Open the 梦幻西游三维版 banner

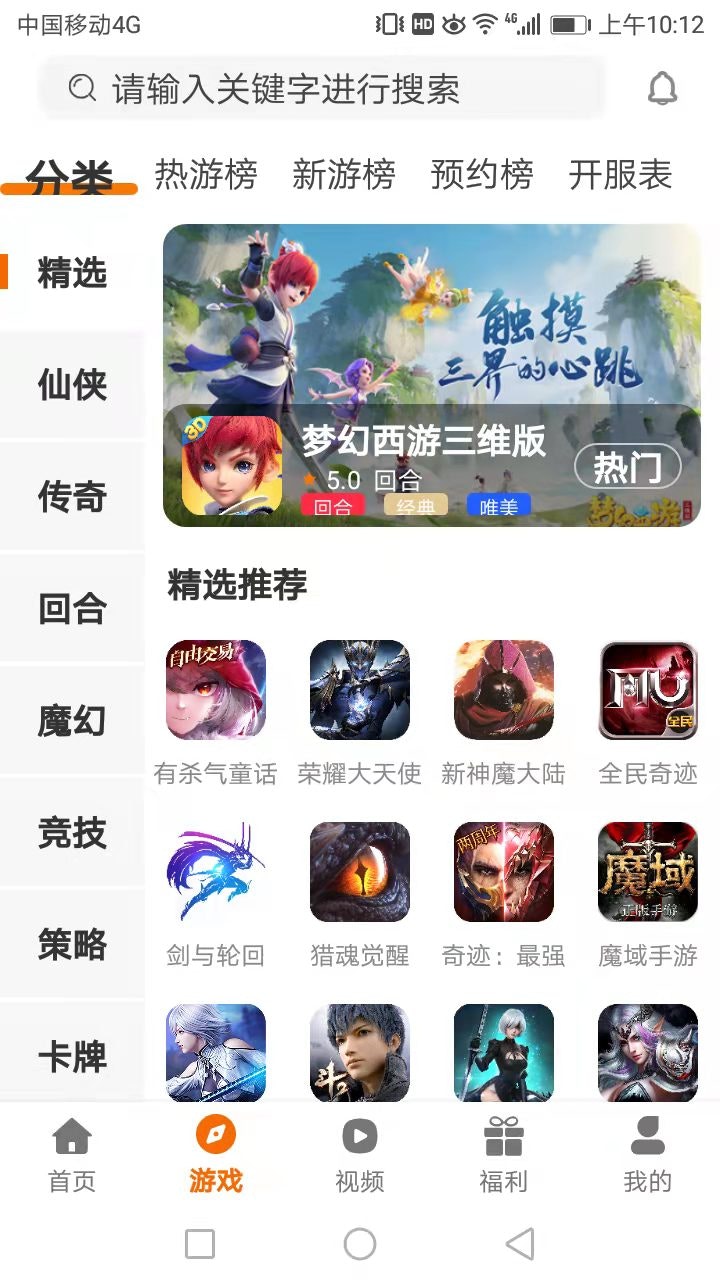[432, 320]
